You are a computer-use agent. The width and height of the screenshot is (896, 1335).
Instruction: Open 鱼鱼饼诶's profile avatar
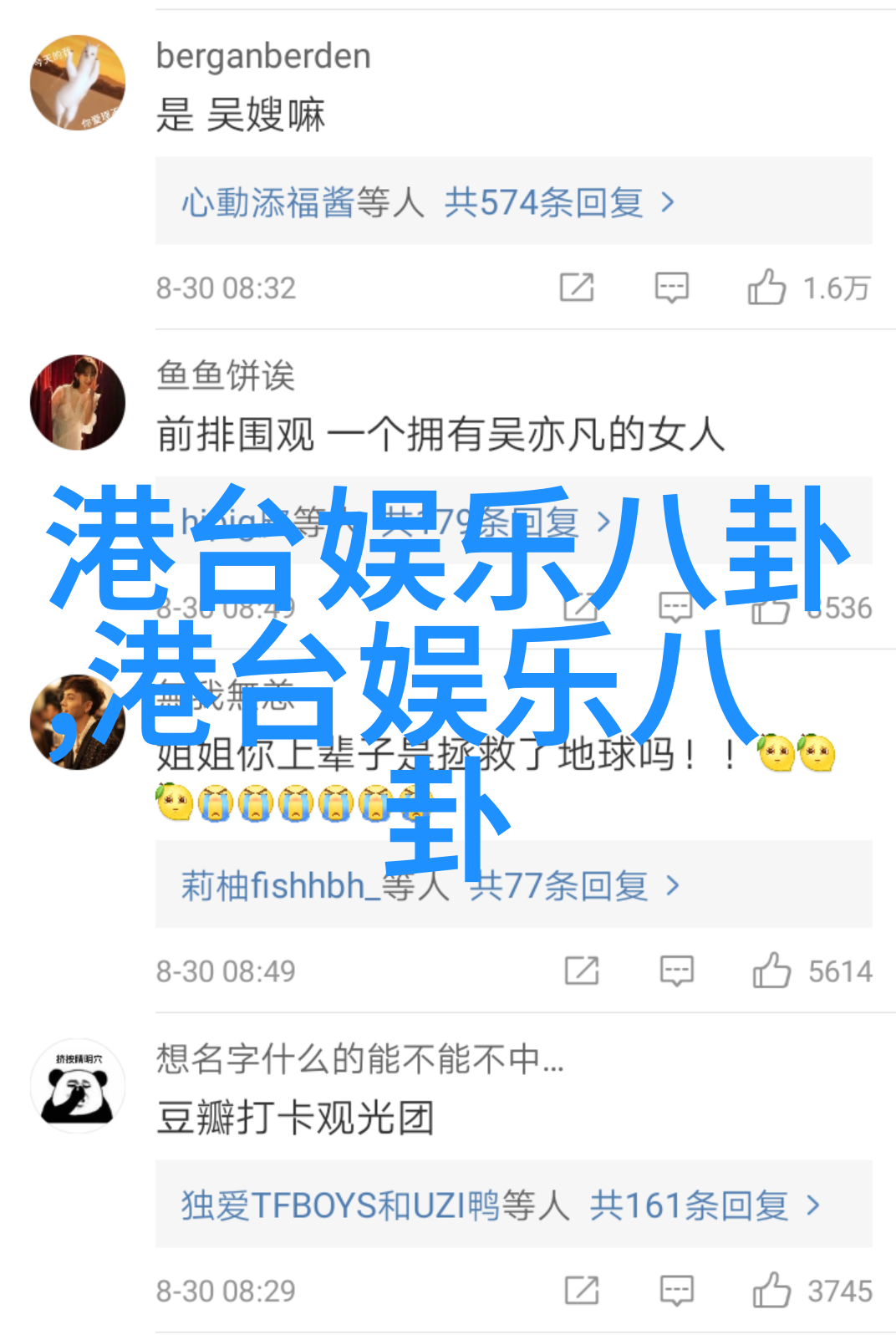click(77, 402)
